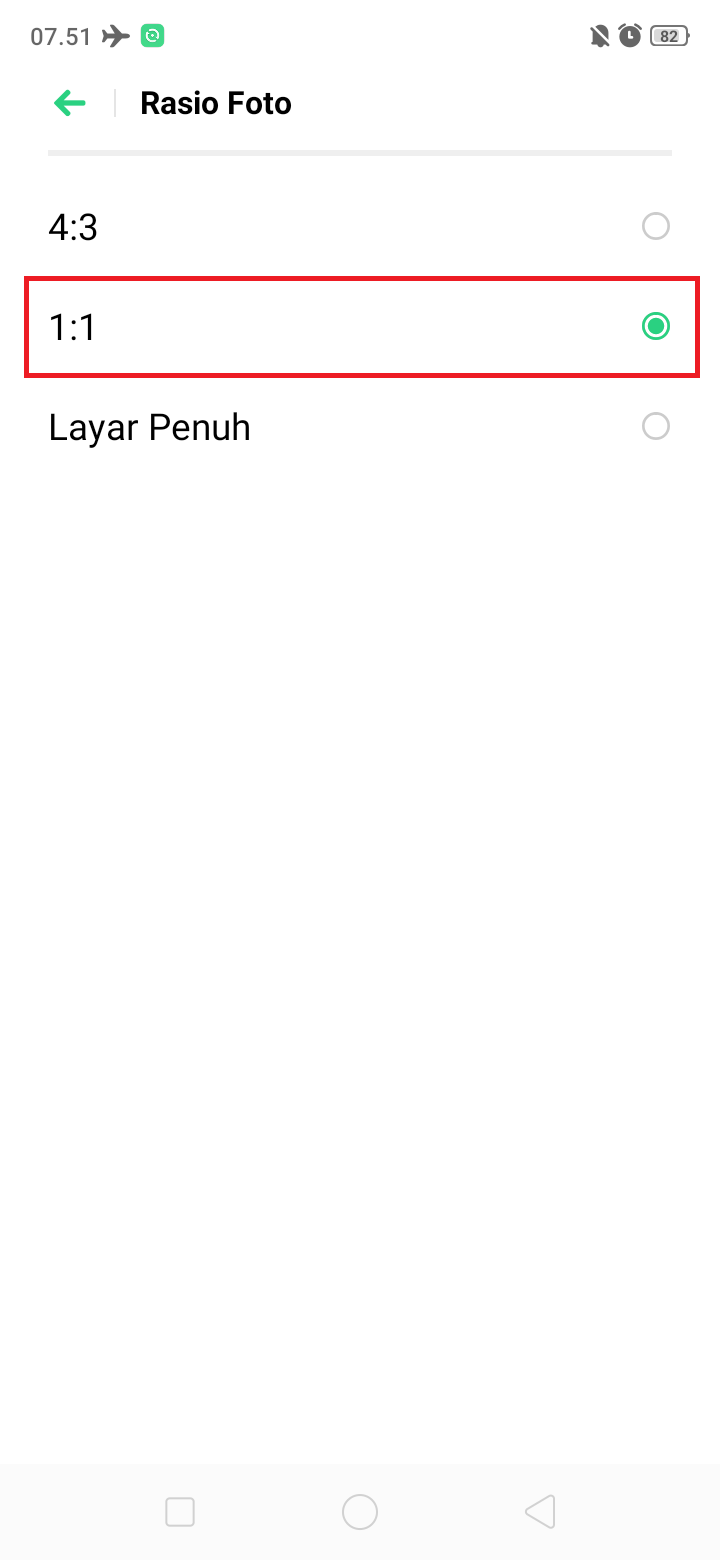Screen dimensions: 720x1560
Task: Tap the system back triangle
Action: [540, 1511]
